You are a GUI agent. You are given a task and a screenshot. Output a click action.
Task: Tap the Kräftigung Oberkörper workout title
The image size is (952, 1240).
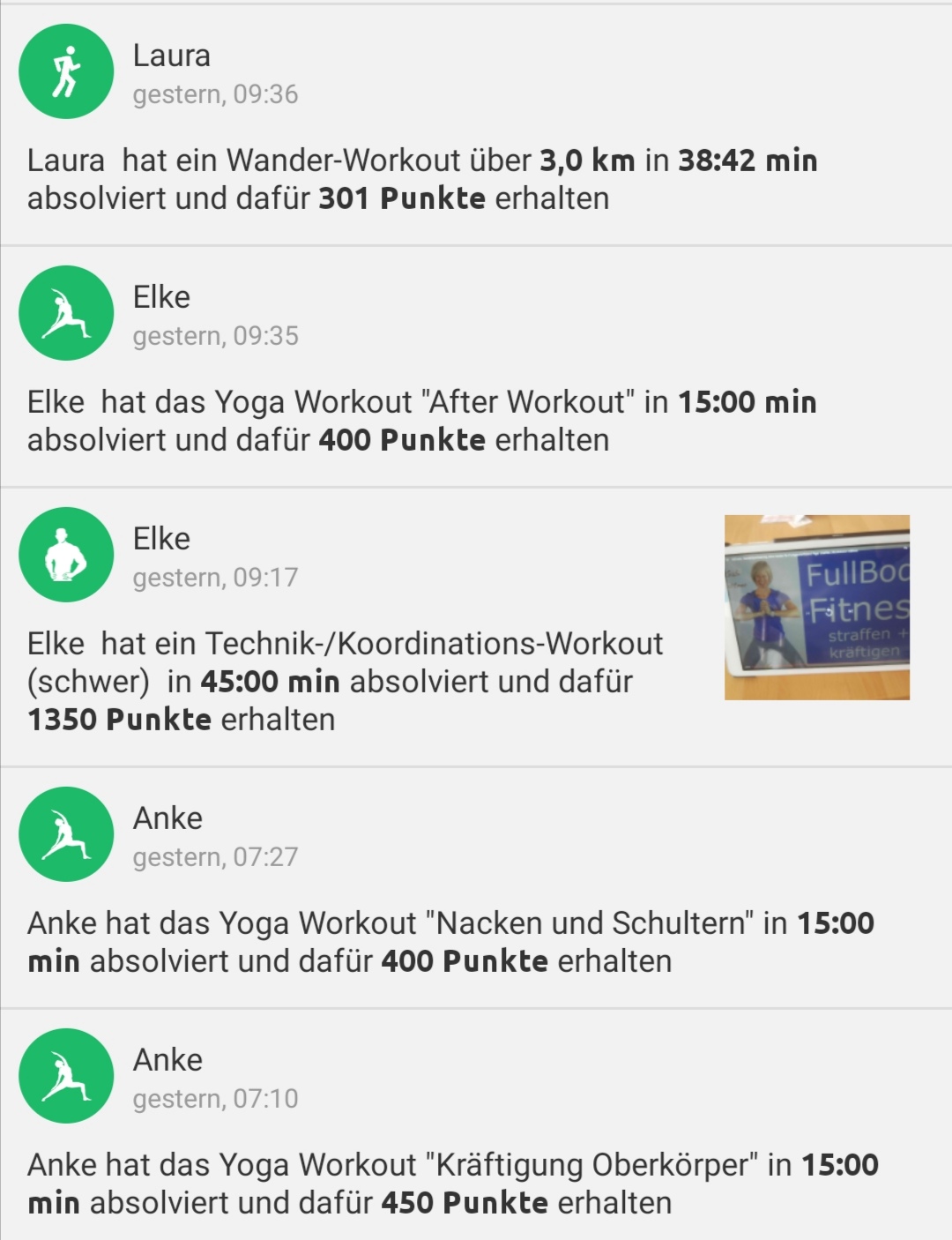[591, 1164]
